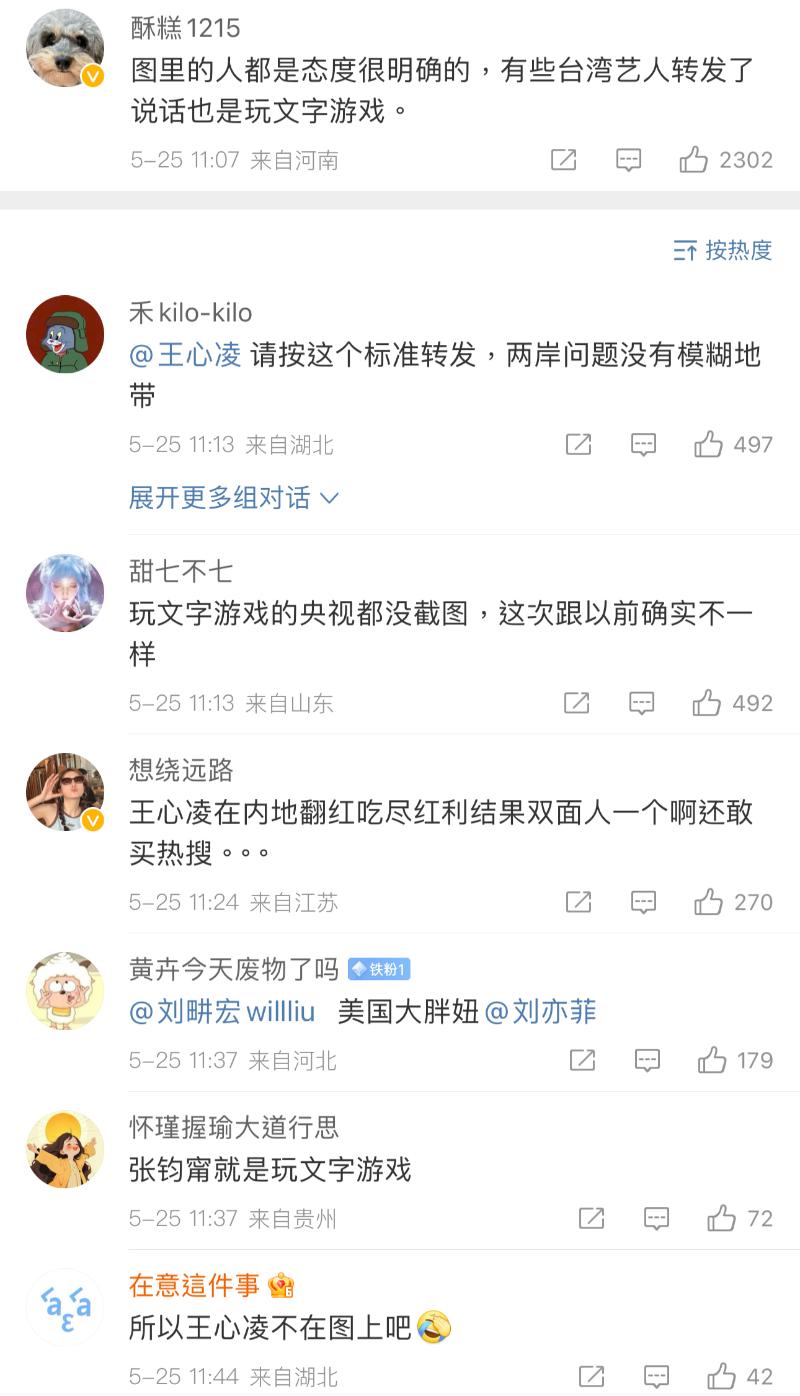
Task: Like 在意這件事's comment
Action: tap(721, 1376)
